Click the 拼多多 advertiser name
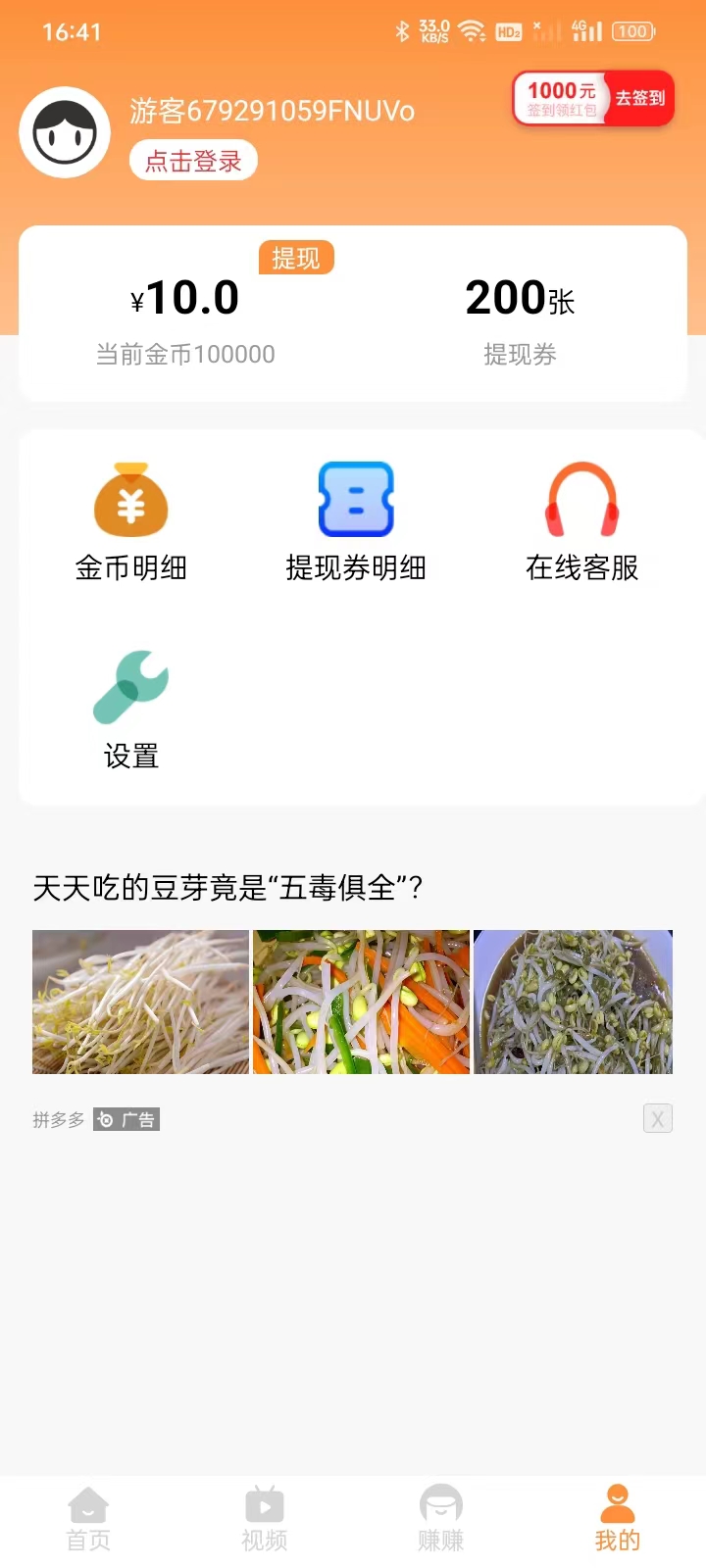The height and width of the screenshot is (1568, 706). pos(58,1119)
